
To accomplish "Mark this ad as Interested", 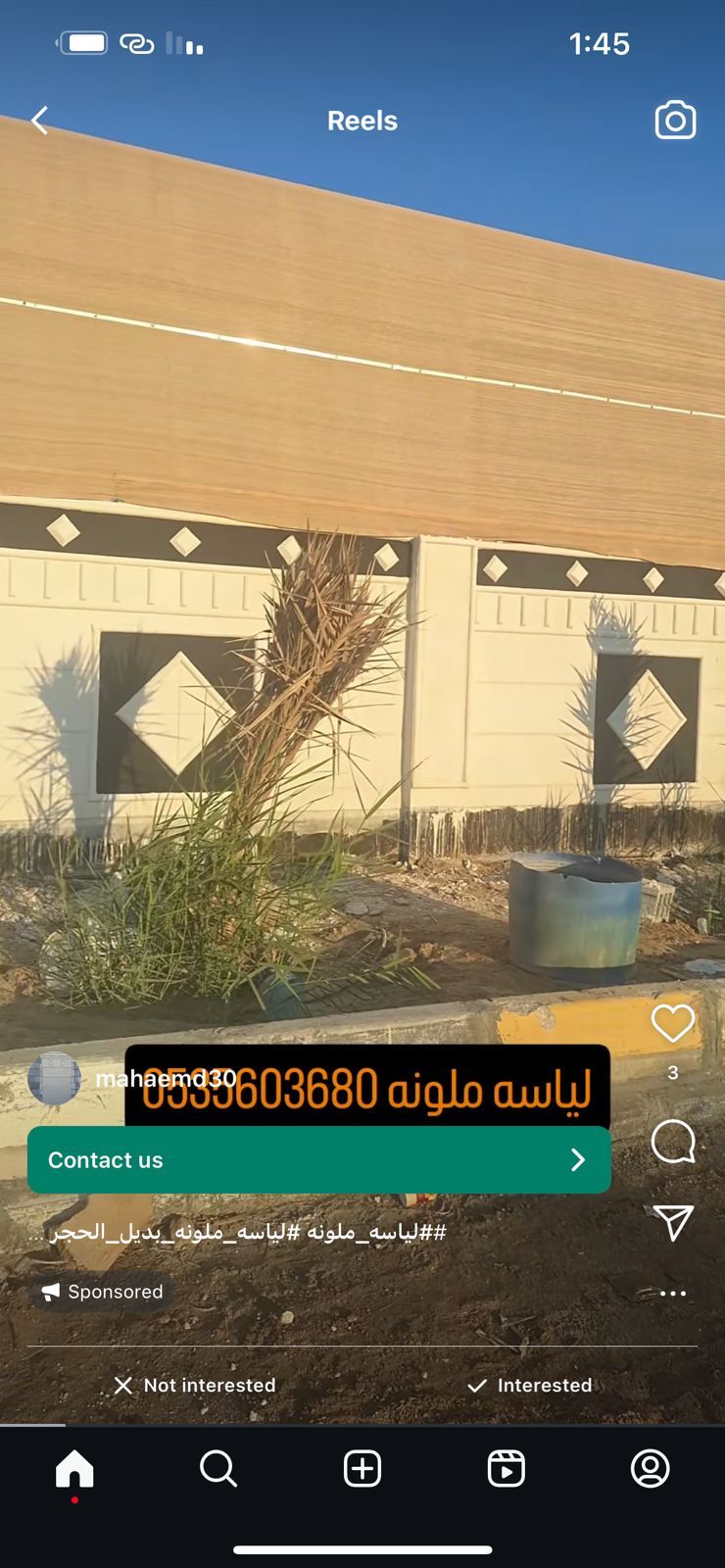I will pos(529,1386).
